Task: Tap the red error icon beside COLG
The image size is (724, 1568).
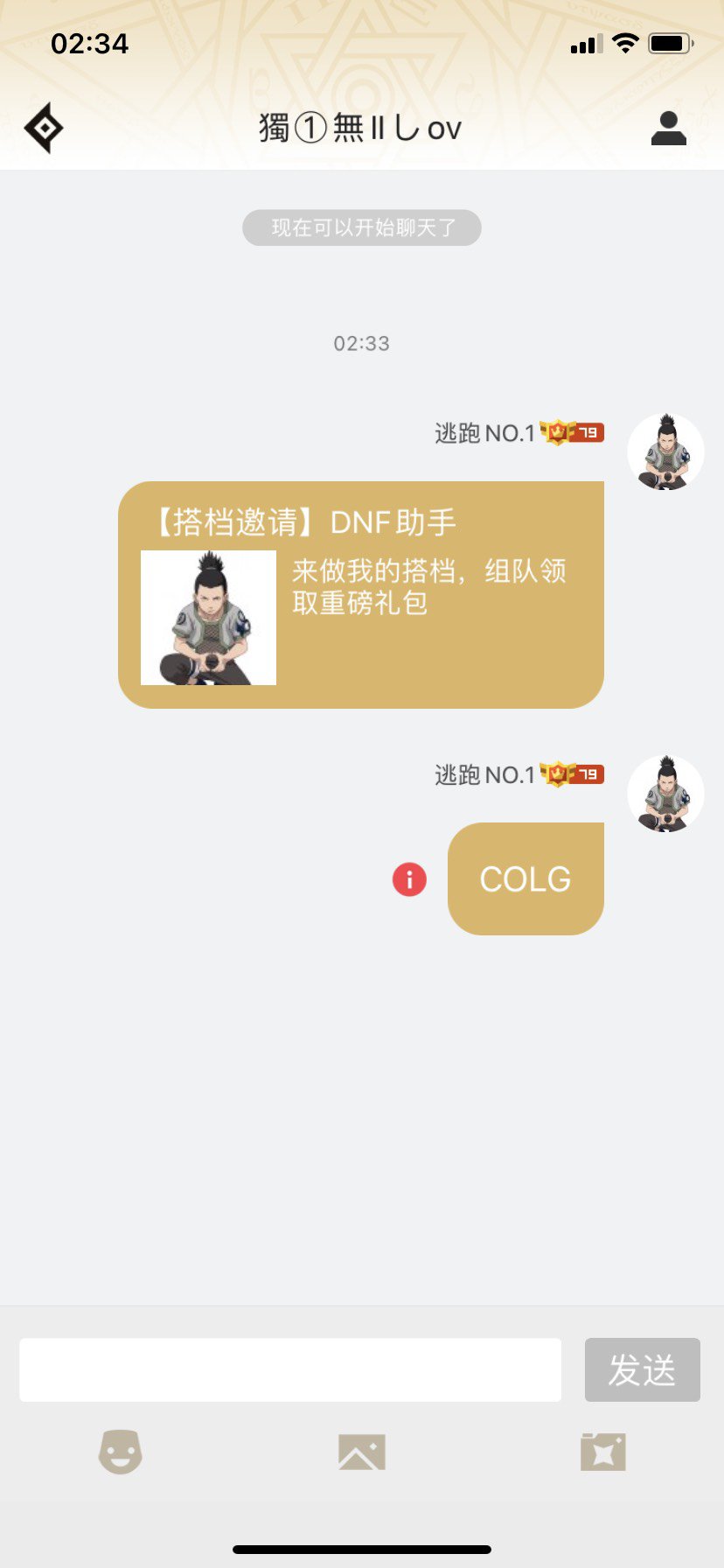Action: (x=409, y=878)
